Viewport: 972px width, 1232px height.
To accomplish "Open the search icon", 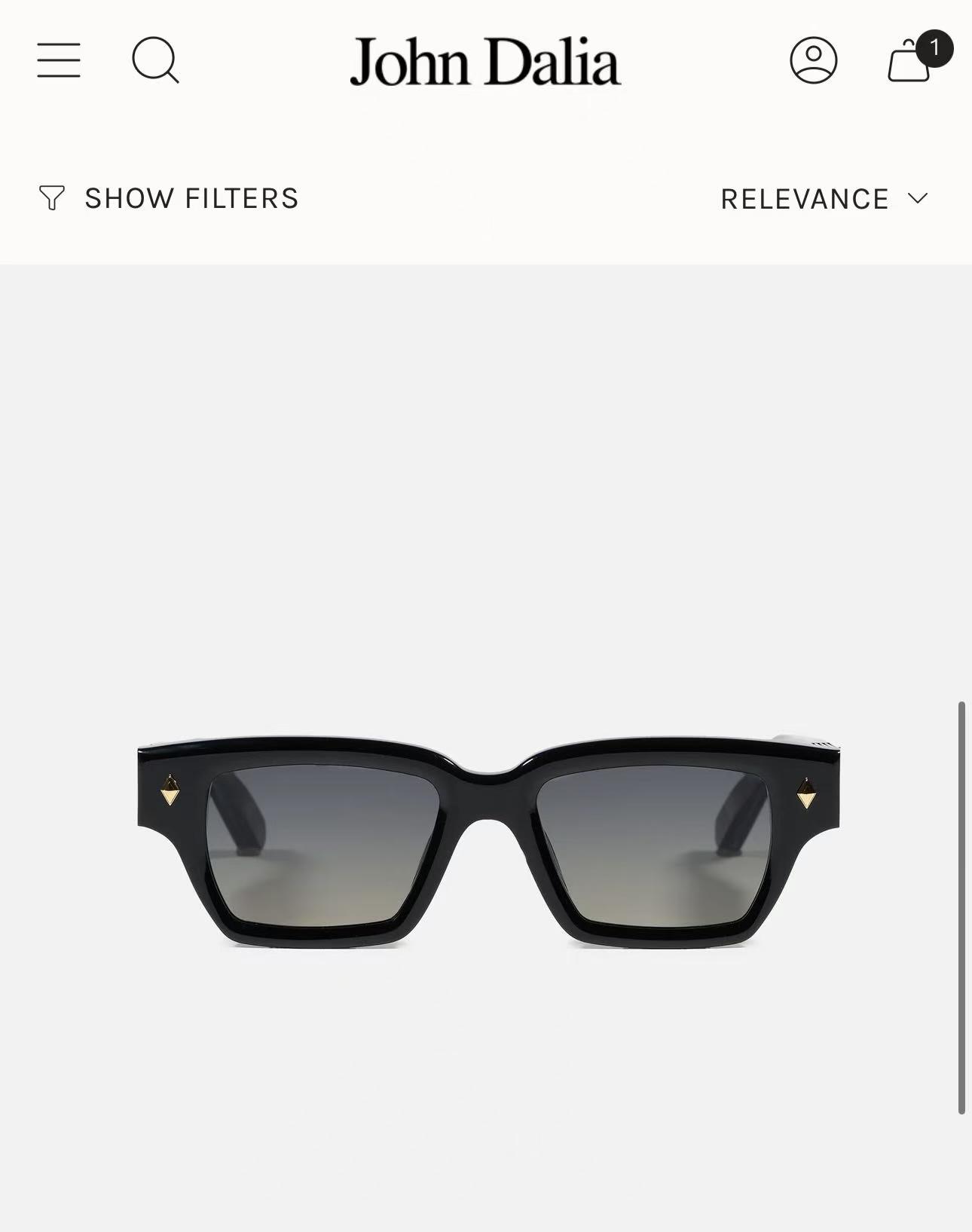I will click(x=155, y=60).
